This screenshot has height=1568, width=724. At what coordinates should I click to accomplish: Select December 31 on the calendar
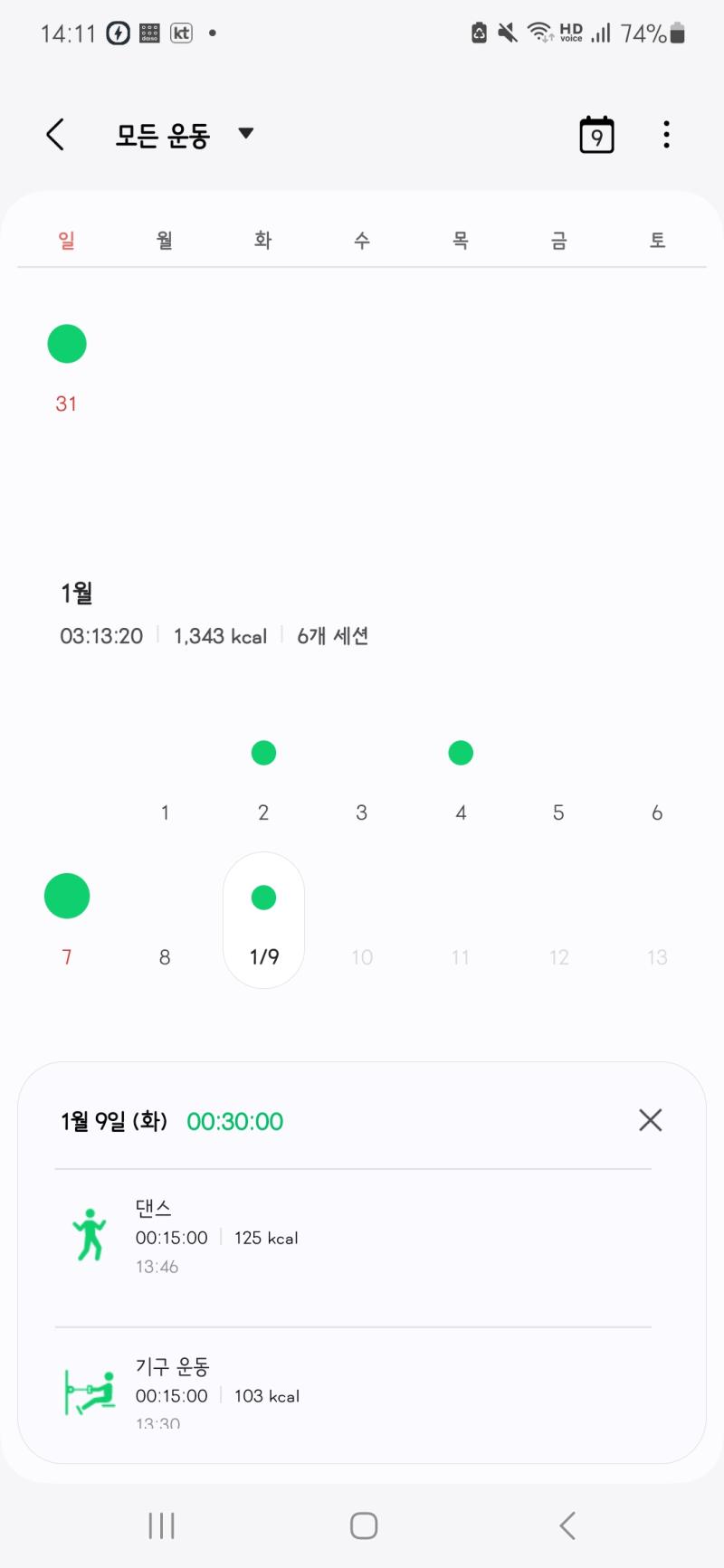point(66,369)
